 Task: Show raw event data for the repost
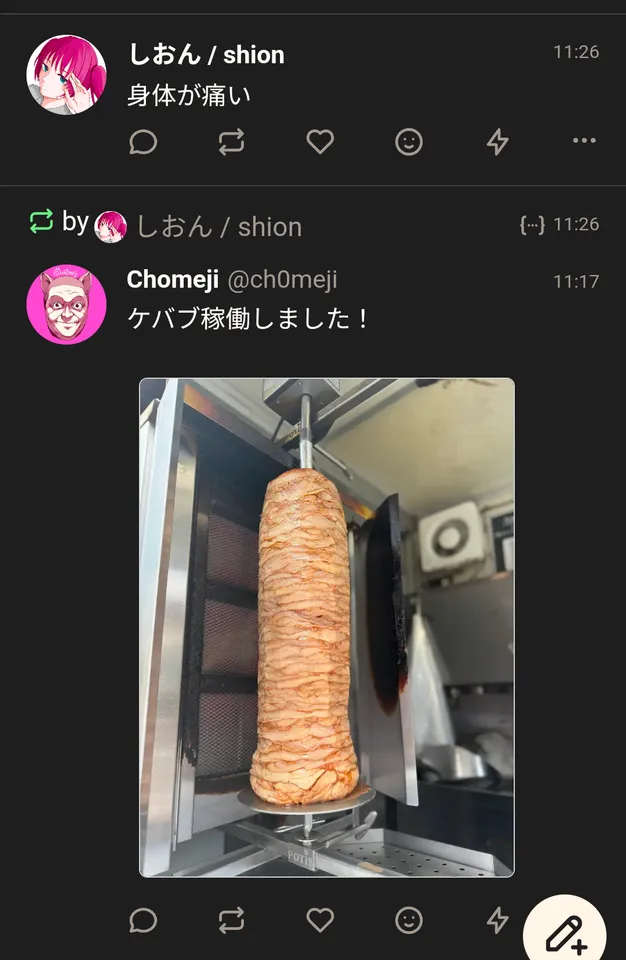coord(532,225)
